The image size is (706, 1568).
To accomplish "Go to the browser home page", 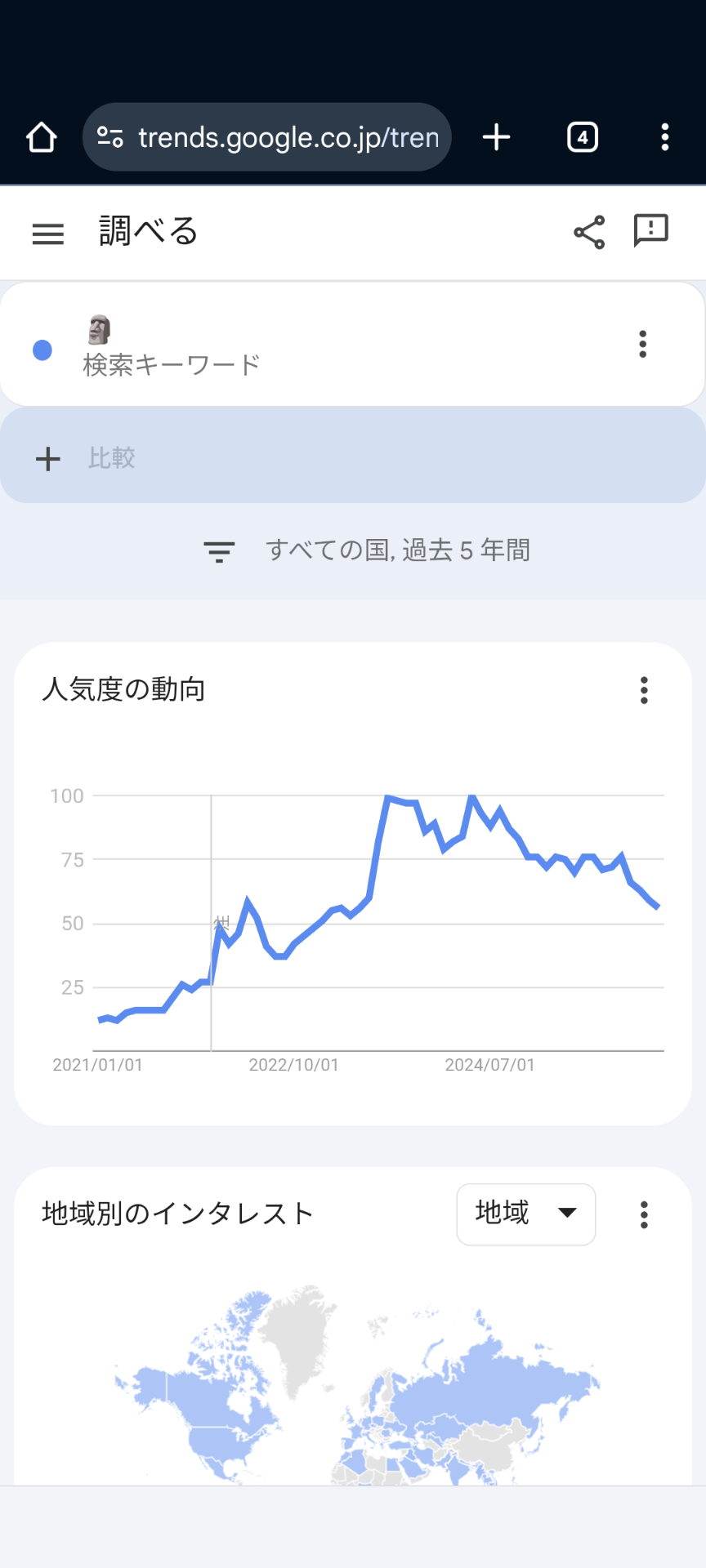I will pos(42,137).
